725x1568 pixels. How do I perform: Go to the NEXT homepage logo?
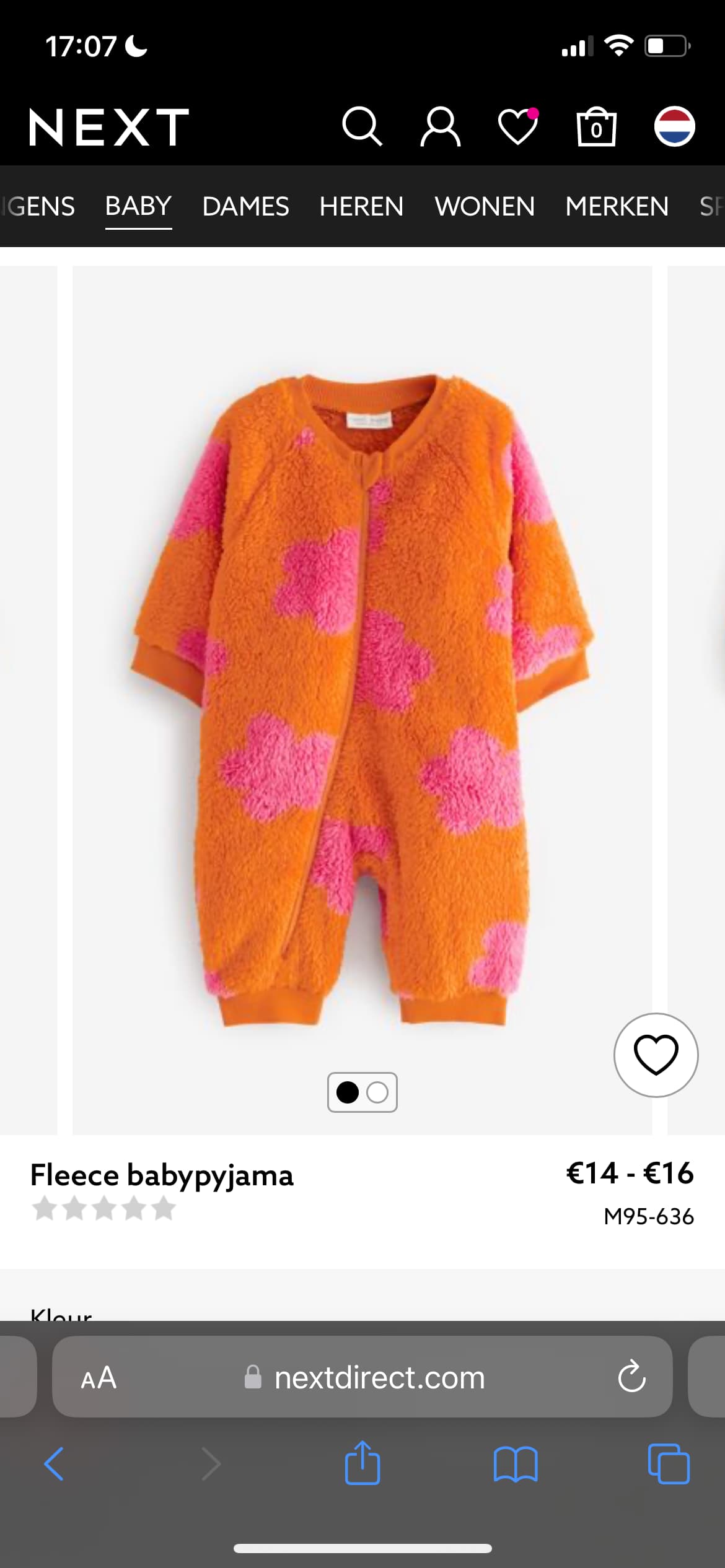point(109,127)
